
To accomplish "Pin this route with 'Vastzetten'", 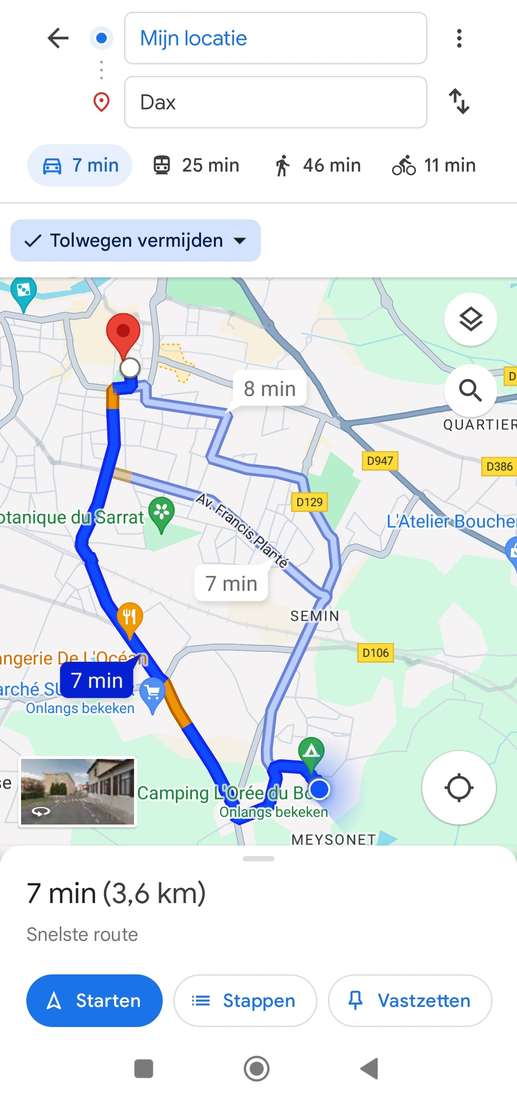I will pos(410,1000).
